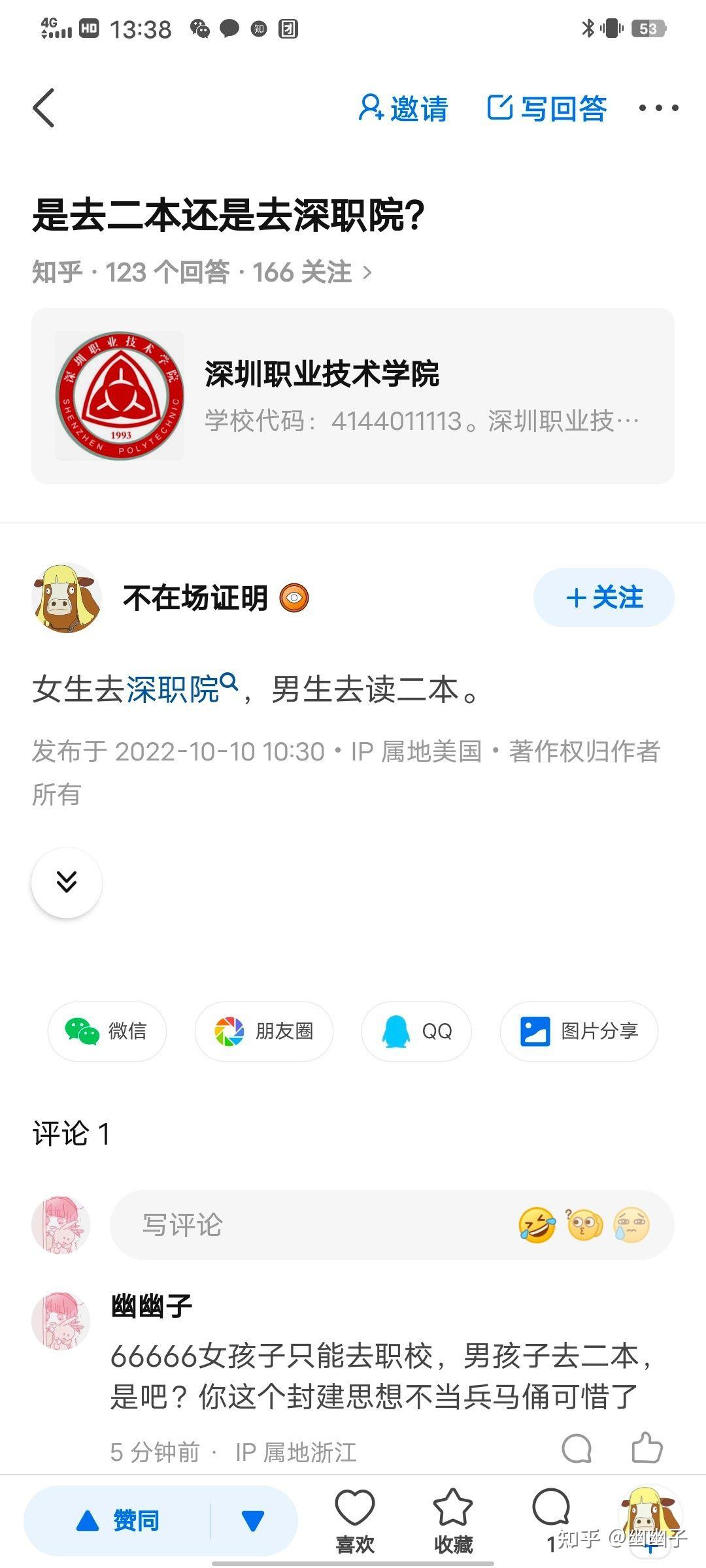Open the three-dot overflow menu

coord(658,108)
